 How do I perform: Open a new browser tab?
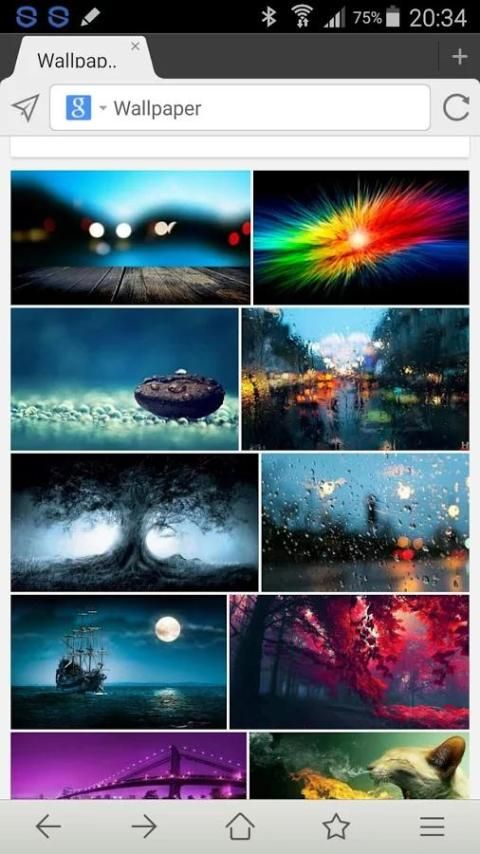pos(459,56)
